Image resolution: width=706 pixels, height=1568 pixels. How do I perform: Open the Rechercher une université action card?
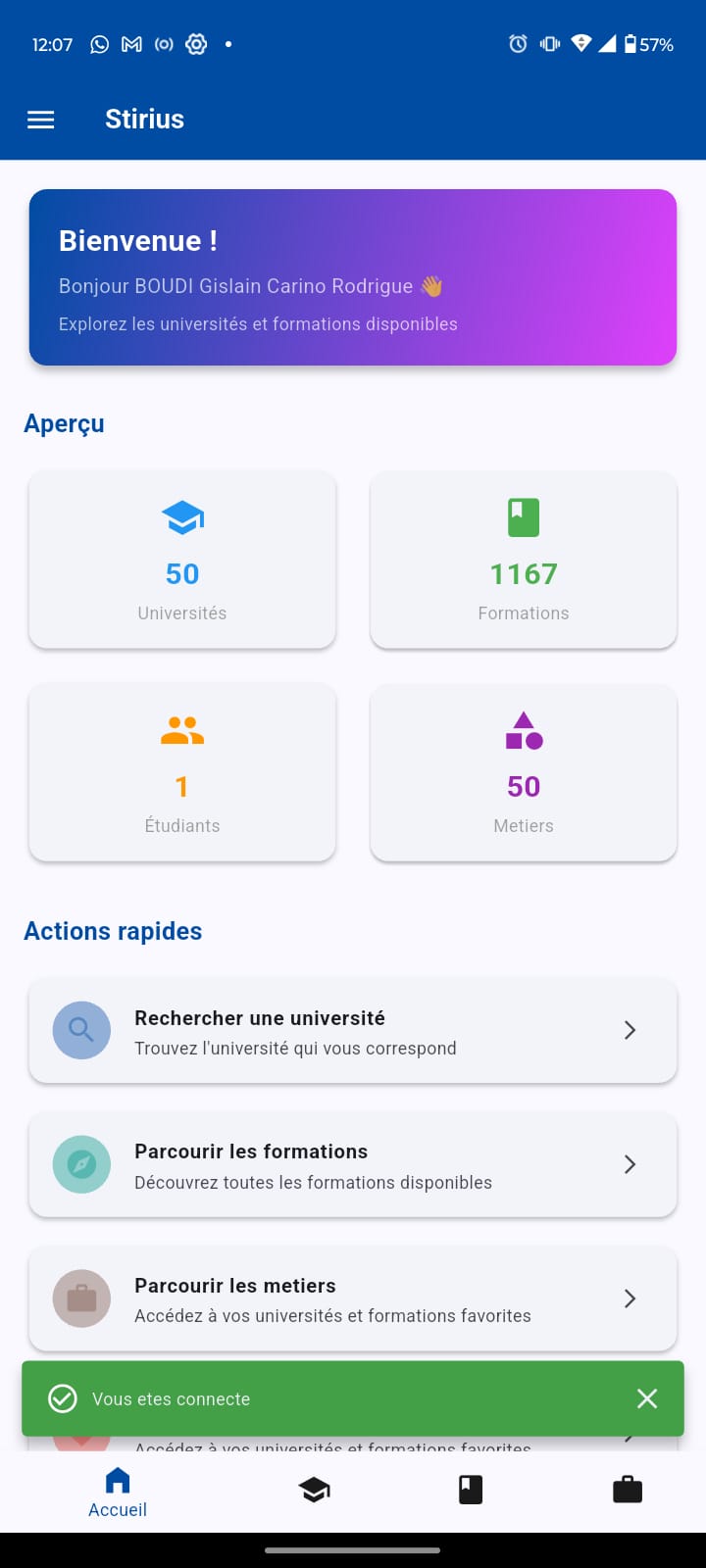(x=353, y=1030)
